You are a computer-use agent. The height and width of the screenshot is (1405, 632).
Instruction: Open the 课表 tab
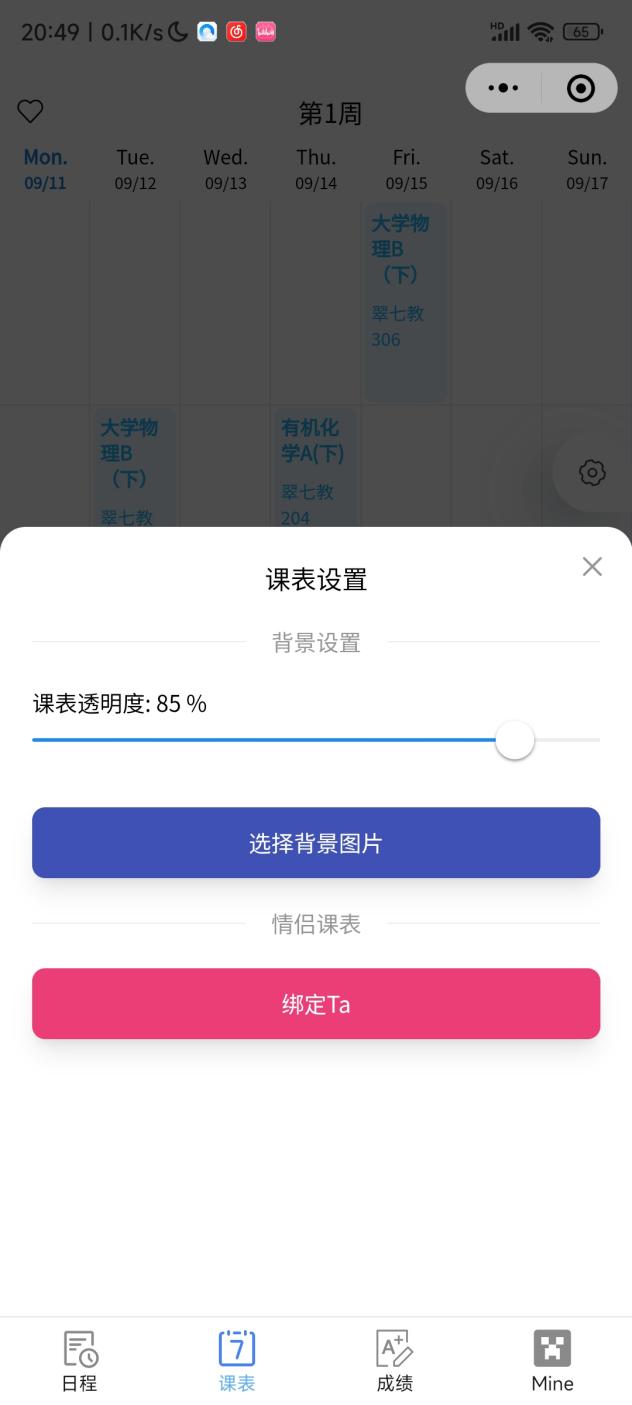click(237, 1361)
